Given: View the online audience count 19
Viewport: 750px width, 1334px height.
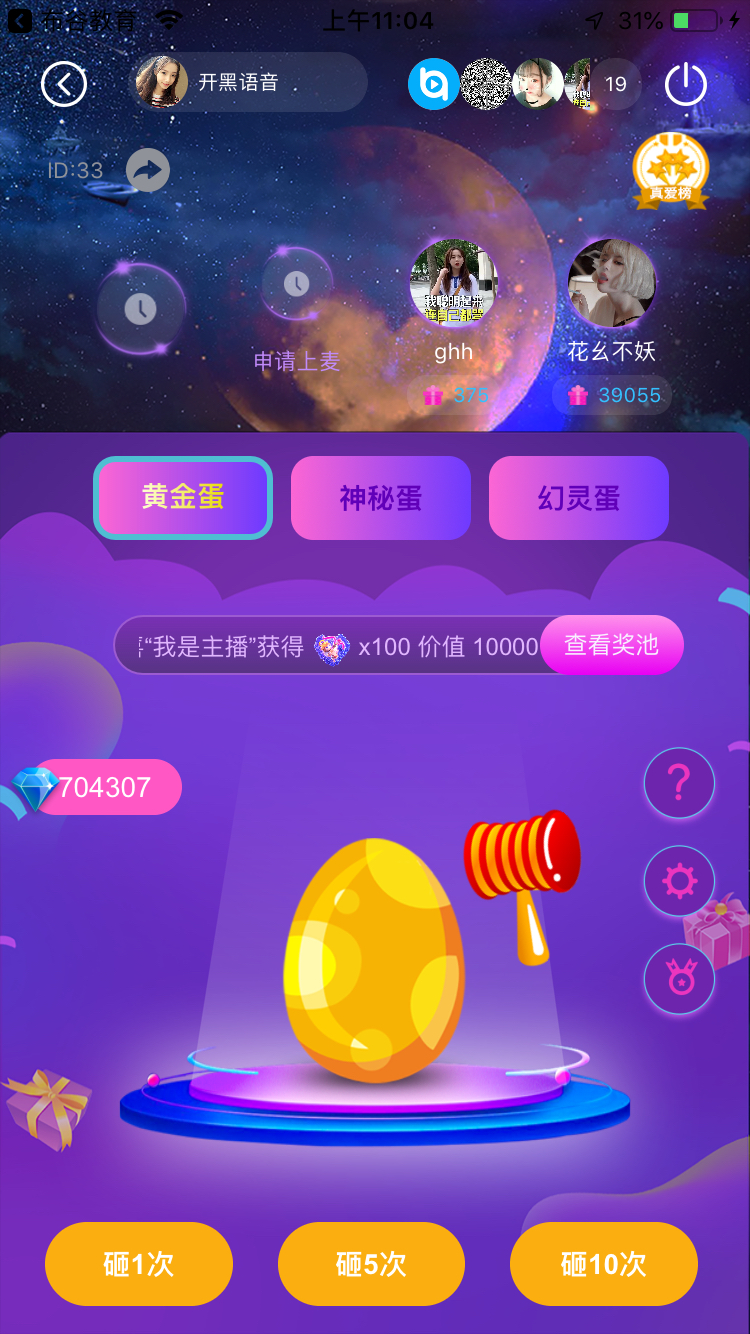Looking at the screenshot, I should 615,84.
